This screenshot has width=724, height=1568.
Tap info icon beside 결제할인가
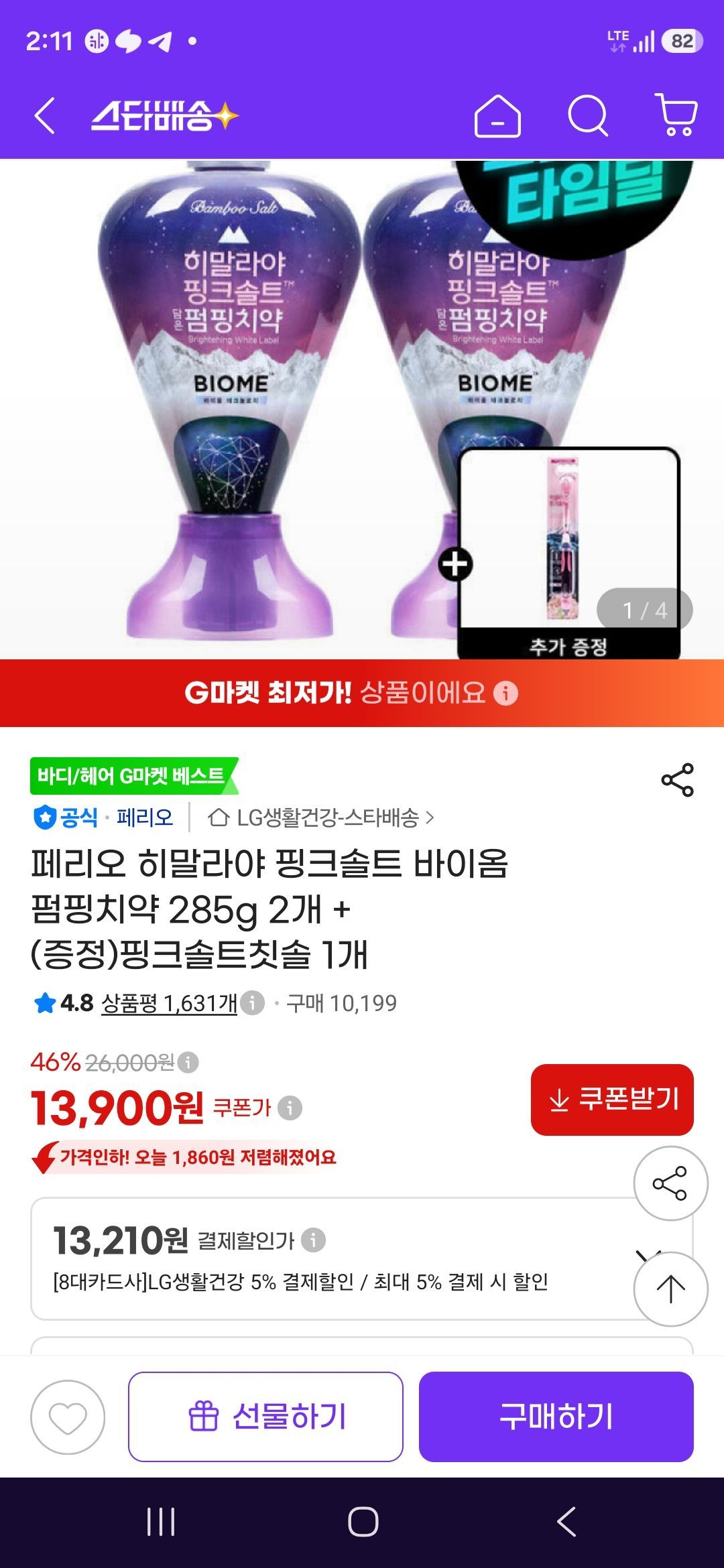coord(313,1240)
